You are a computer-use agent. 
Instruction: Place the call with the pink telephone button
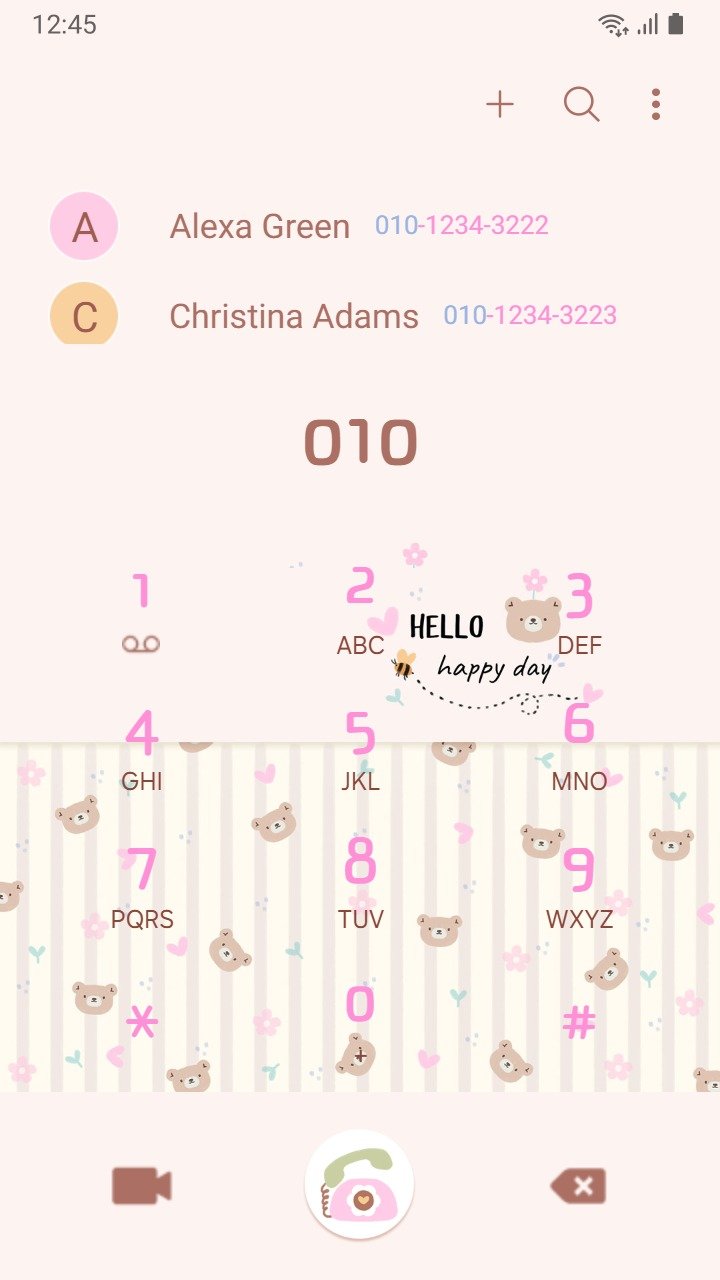point(359,1185)
